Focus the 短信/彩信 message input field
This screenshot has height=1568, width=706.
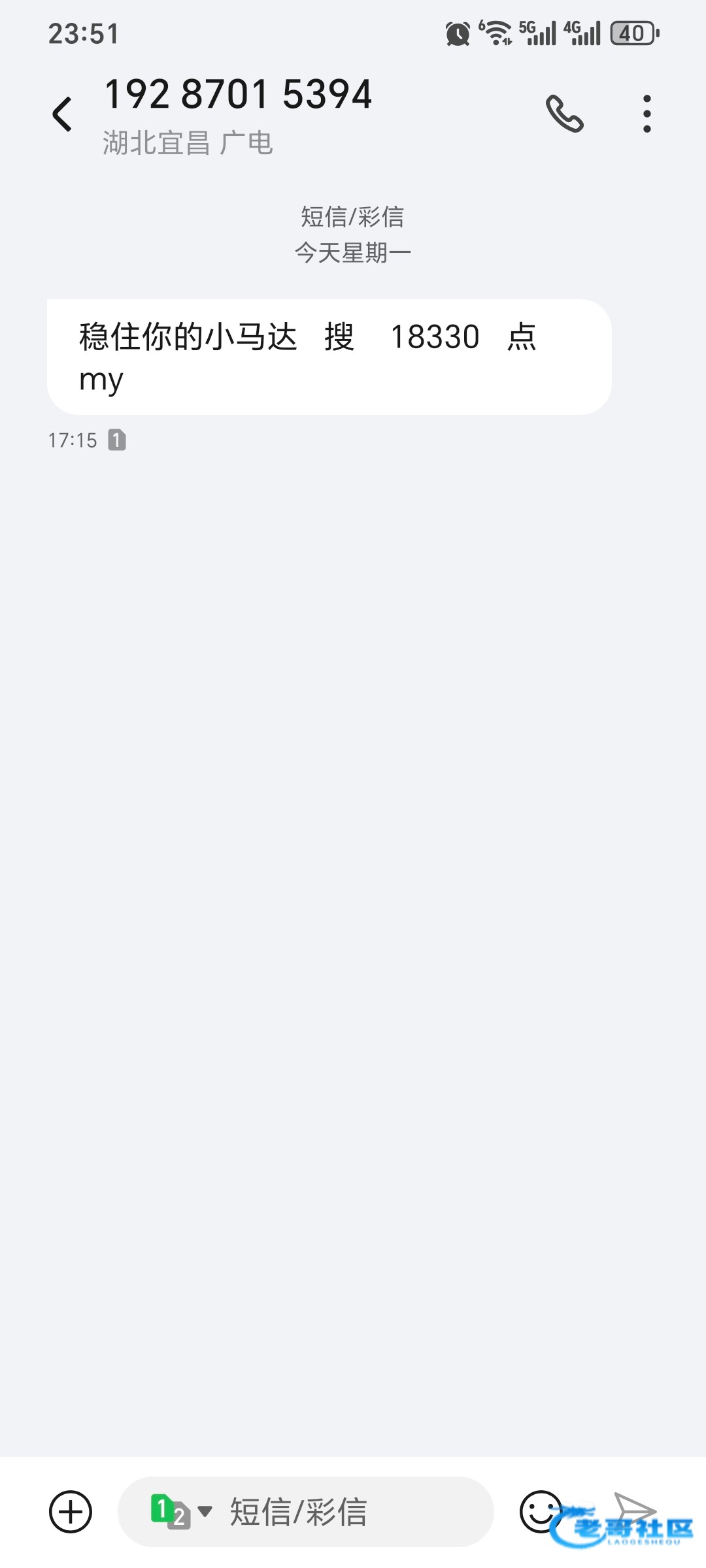(305, 1511)
